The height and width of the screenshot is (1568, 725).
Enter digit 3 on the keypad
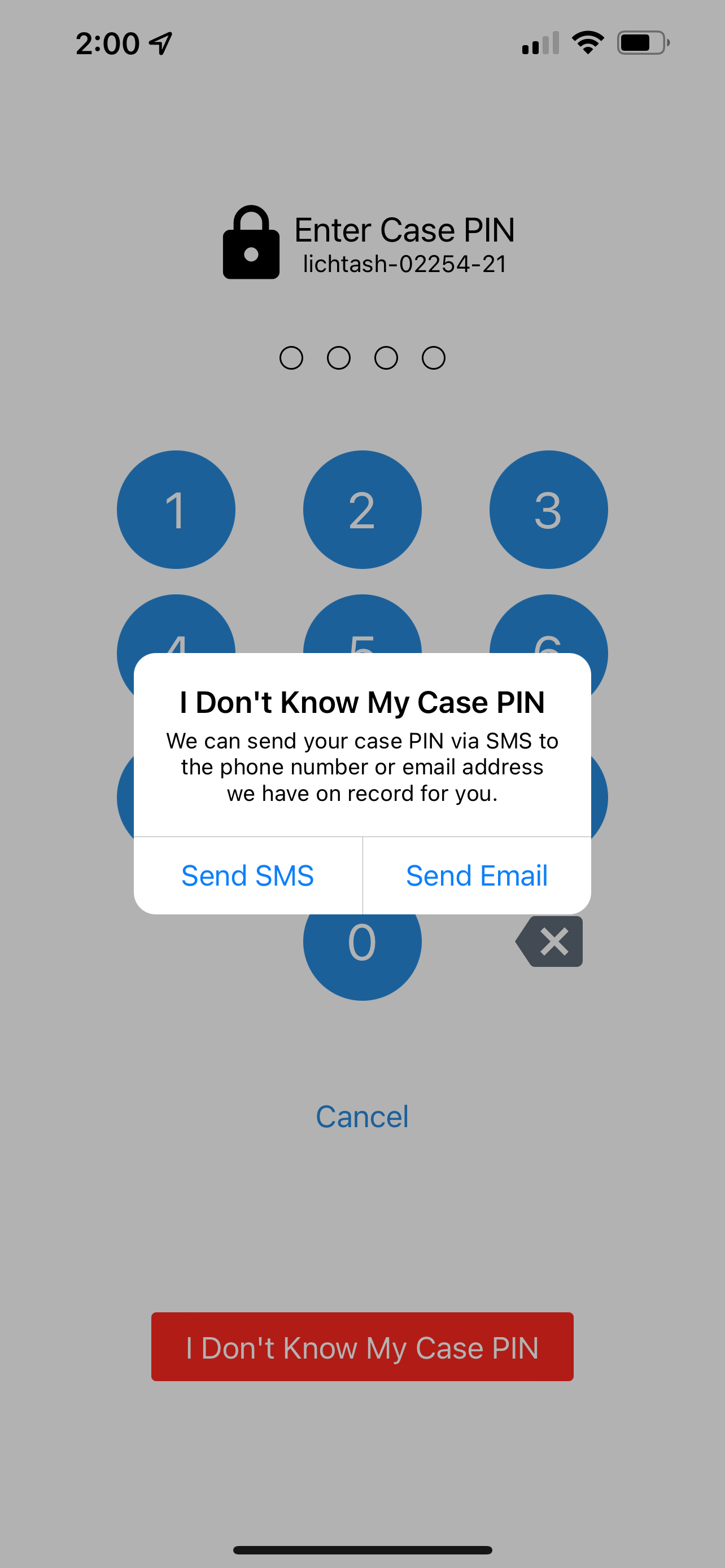548,510
